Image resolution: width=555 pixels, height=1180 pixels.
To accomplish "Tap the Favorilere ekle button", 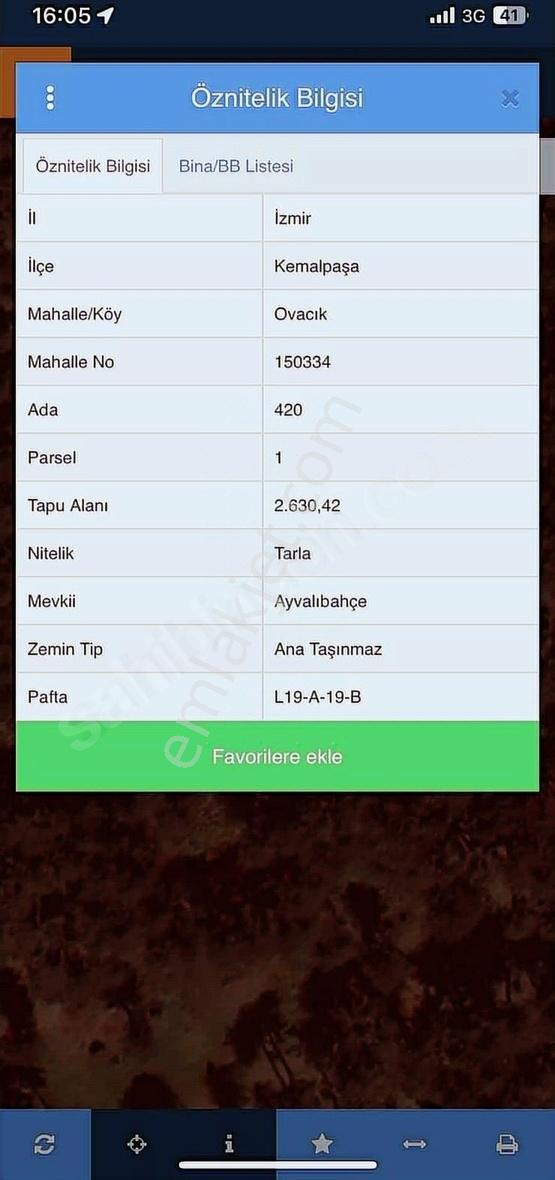I will click(x=277, y=756).
